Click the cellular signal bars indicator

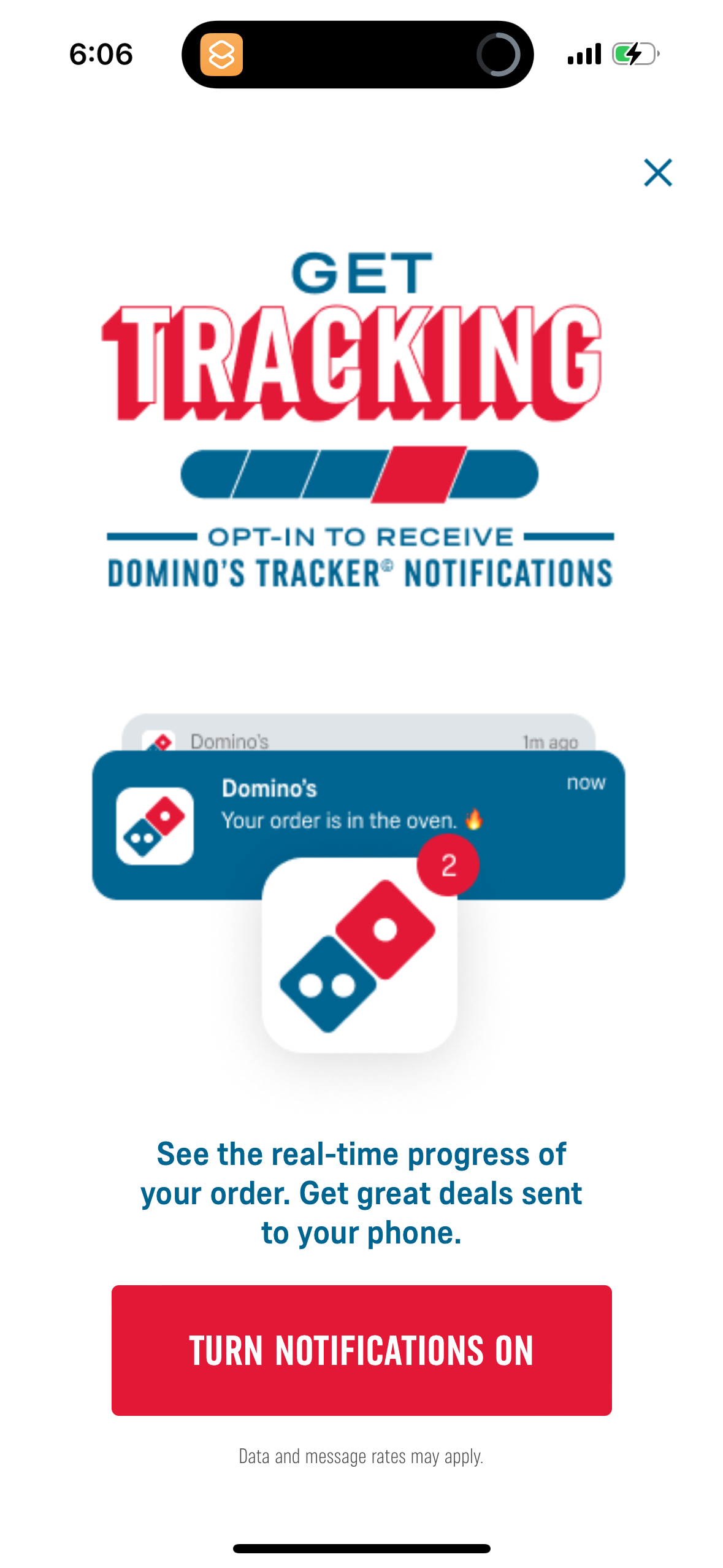(585, 54)
